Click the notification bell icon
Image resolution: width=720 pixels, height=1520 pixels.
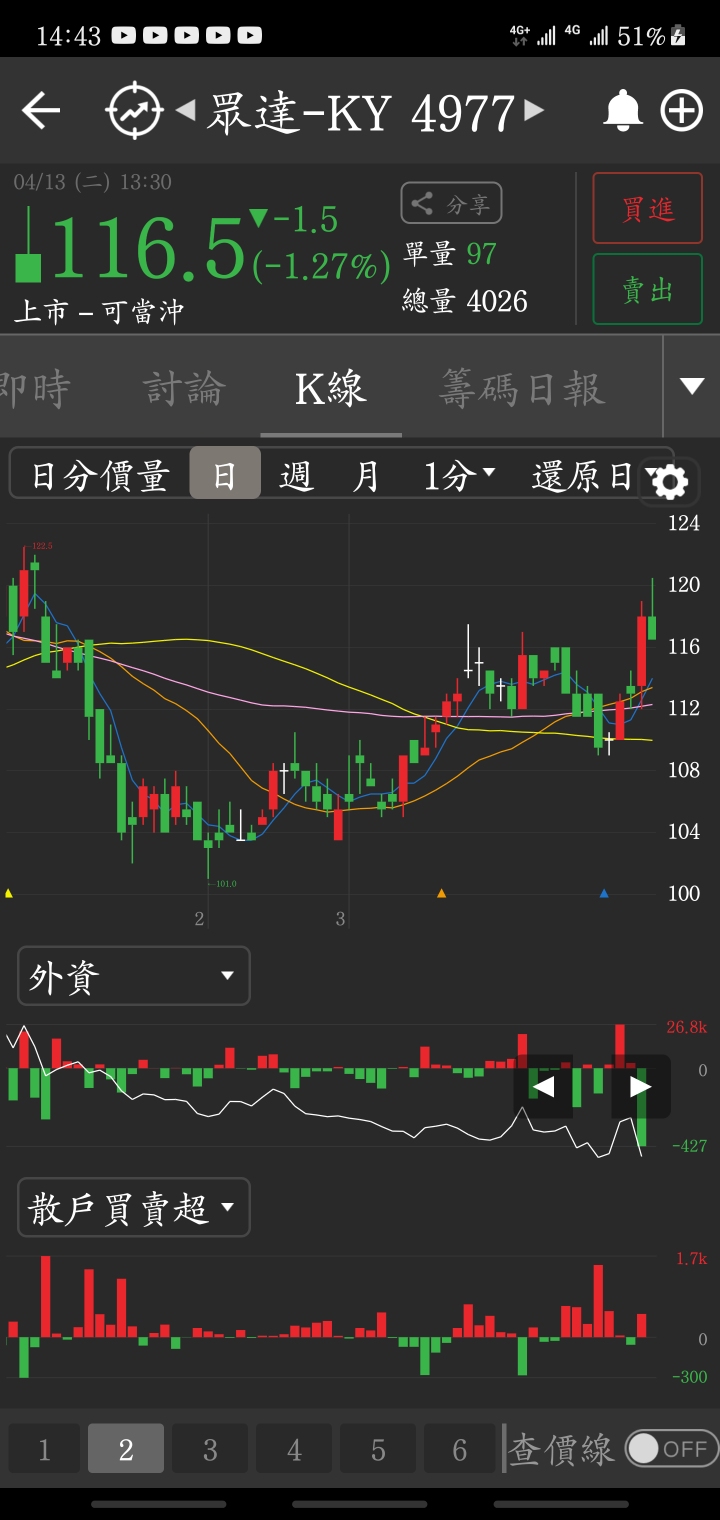622,110
